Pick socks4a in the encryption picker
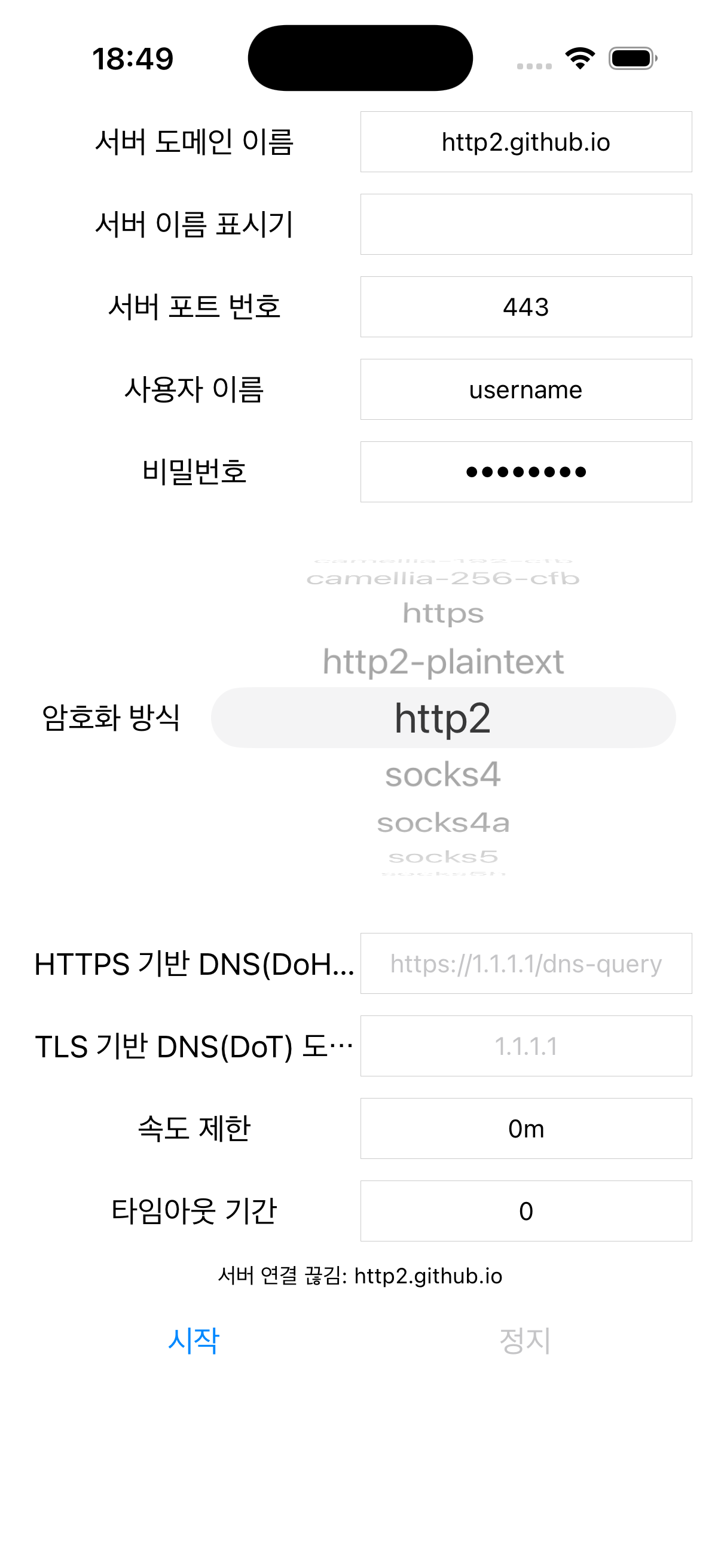Viewport: 721px width, 1568px height. tap(443, 823)
